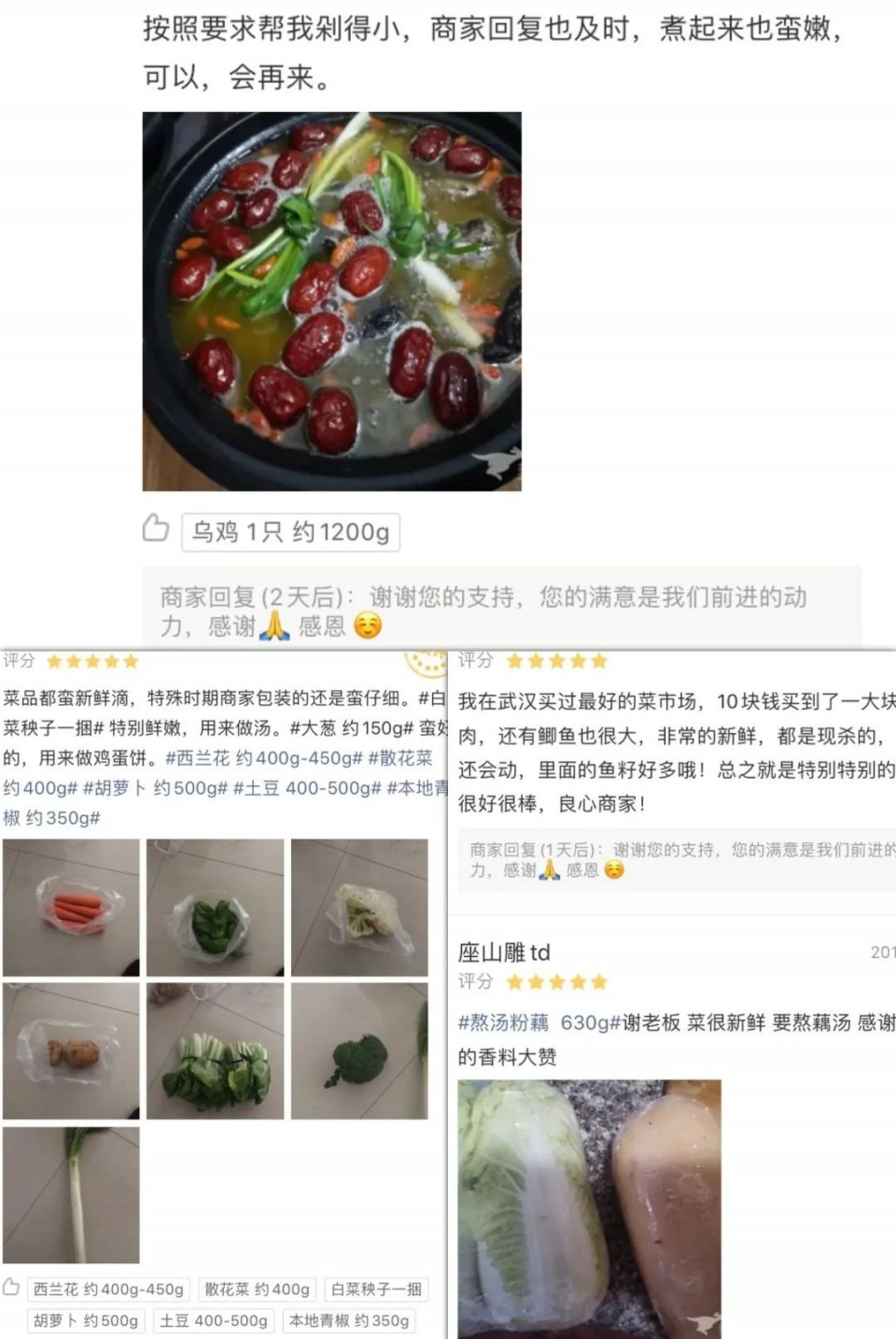
Task: Click the thumbs-up icon above the 乌鸡 tag
Action: [x=157, y=529]
